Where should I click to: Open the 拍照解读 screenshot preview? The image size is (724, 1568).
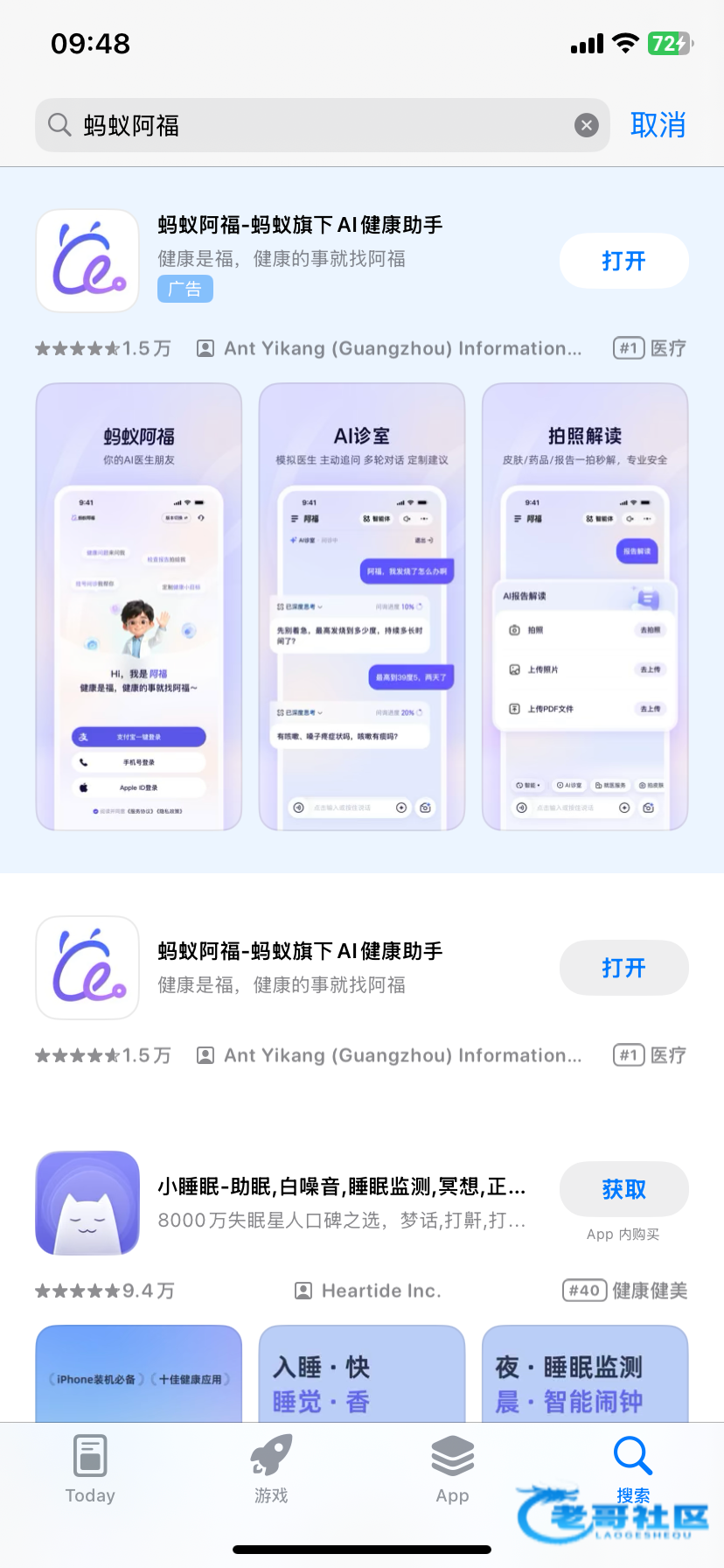585,606
